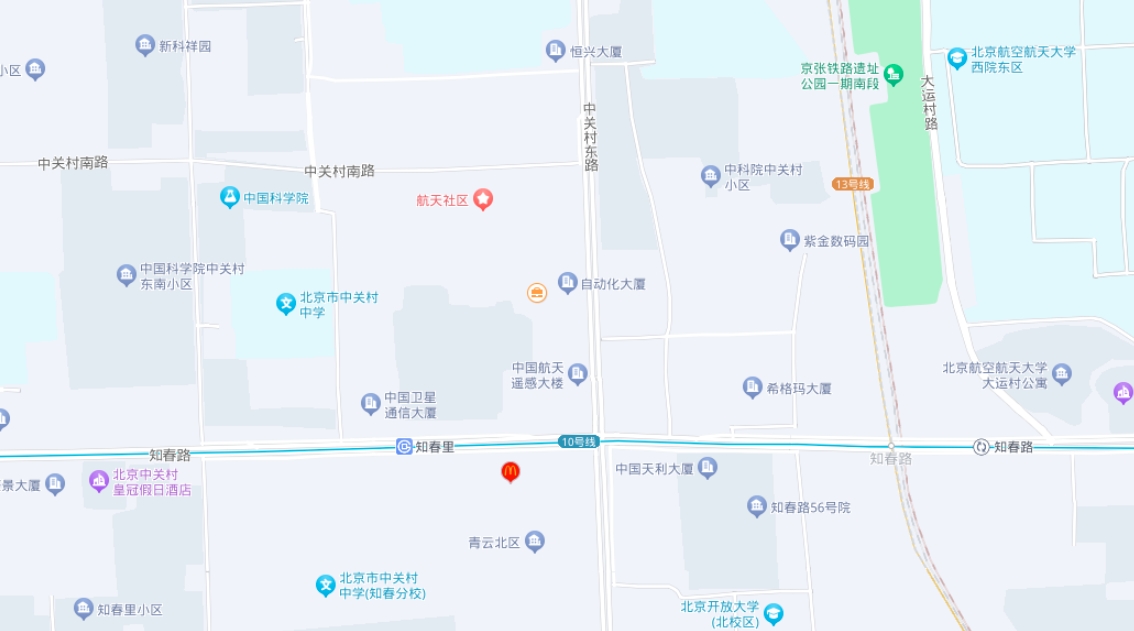This screenshot has width=1134, height=631.
Task: Tap the 中国天利大厦 marker
Action: (x=707, y=467)
